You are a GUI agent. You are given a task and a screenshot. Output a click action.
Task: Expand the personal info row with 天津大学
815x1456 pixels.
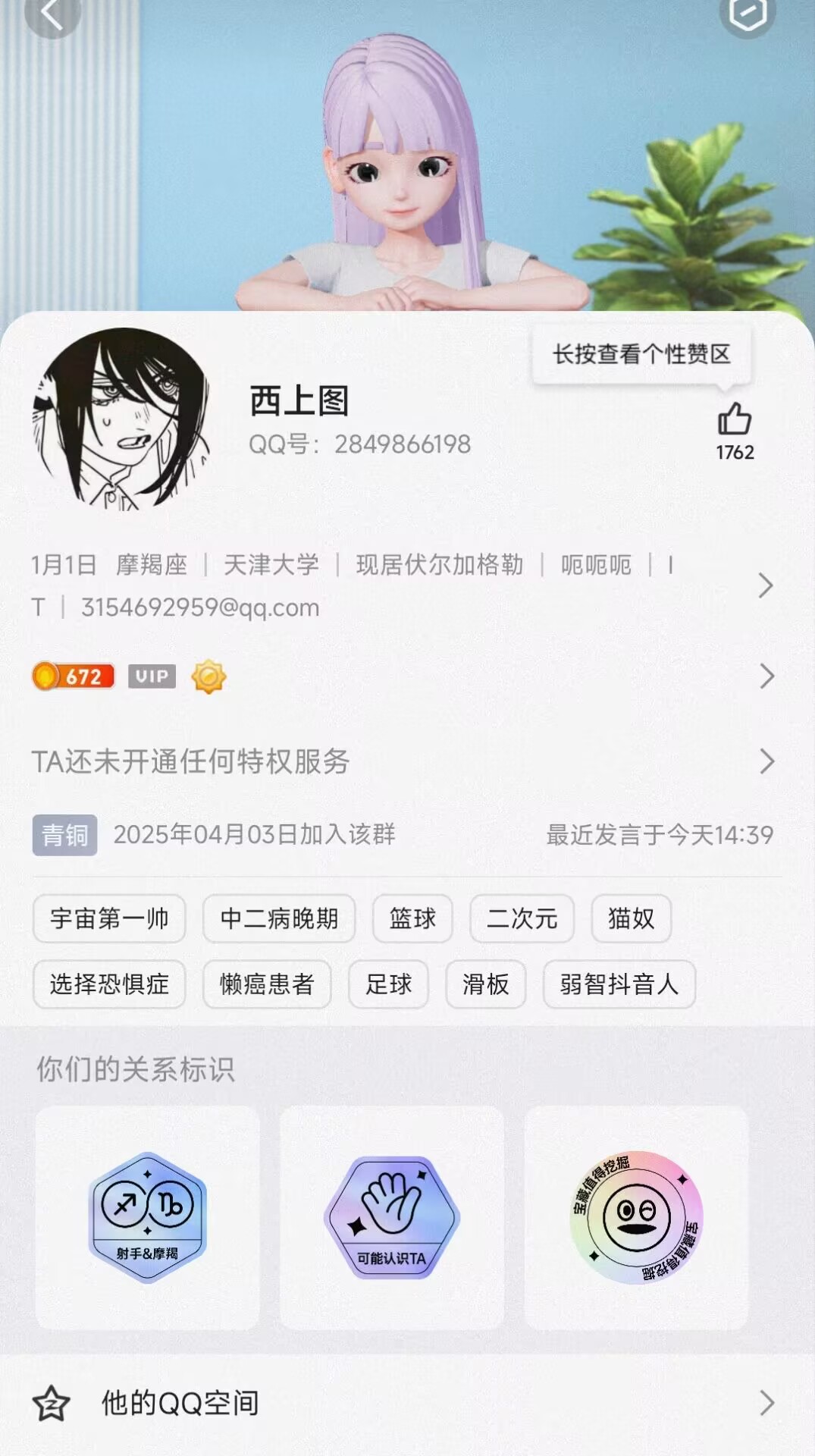765,585
